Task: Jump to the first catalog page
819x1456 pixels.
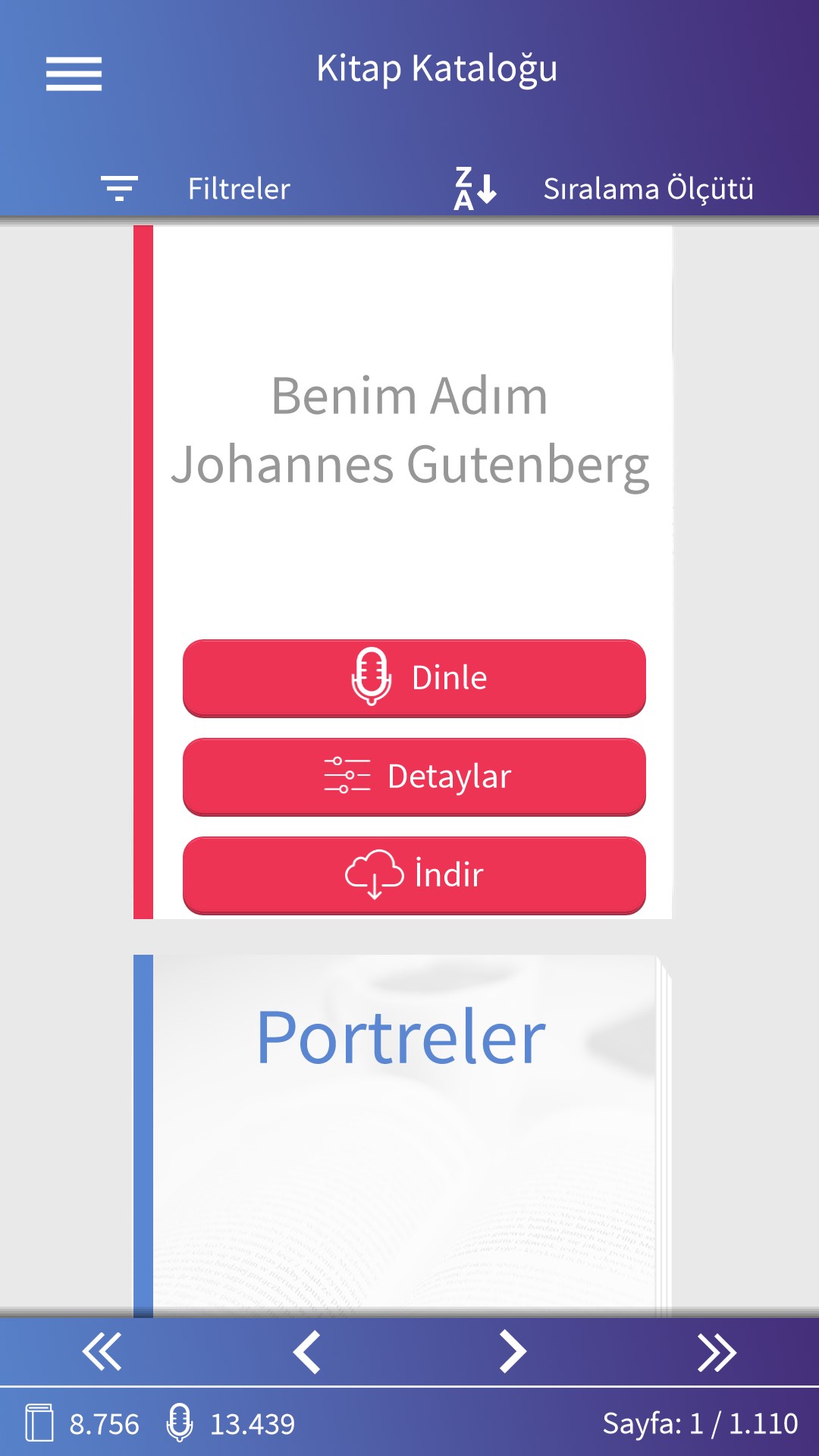Action: pyautogui.click(x=102, y=1352)
